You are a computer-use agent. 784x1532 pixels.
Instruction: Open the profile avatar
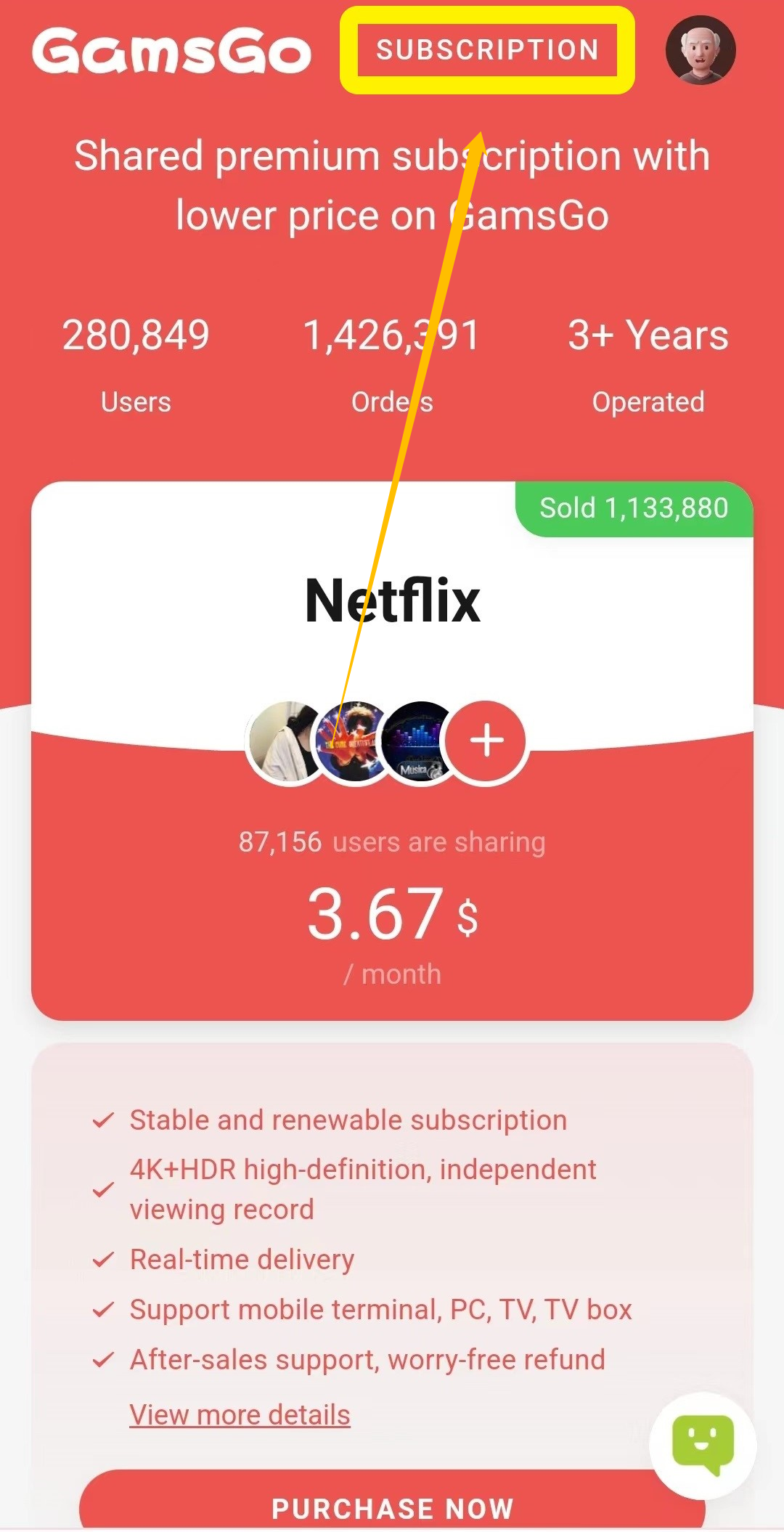701,50
